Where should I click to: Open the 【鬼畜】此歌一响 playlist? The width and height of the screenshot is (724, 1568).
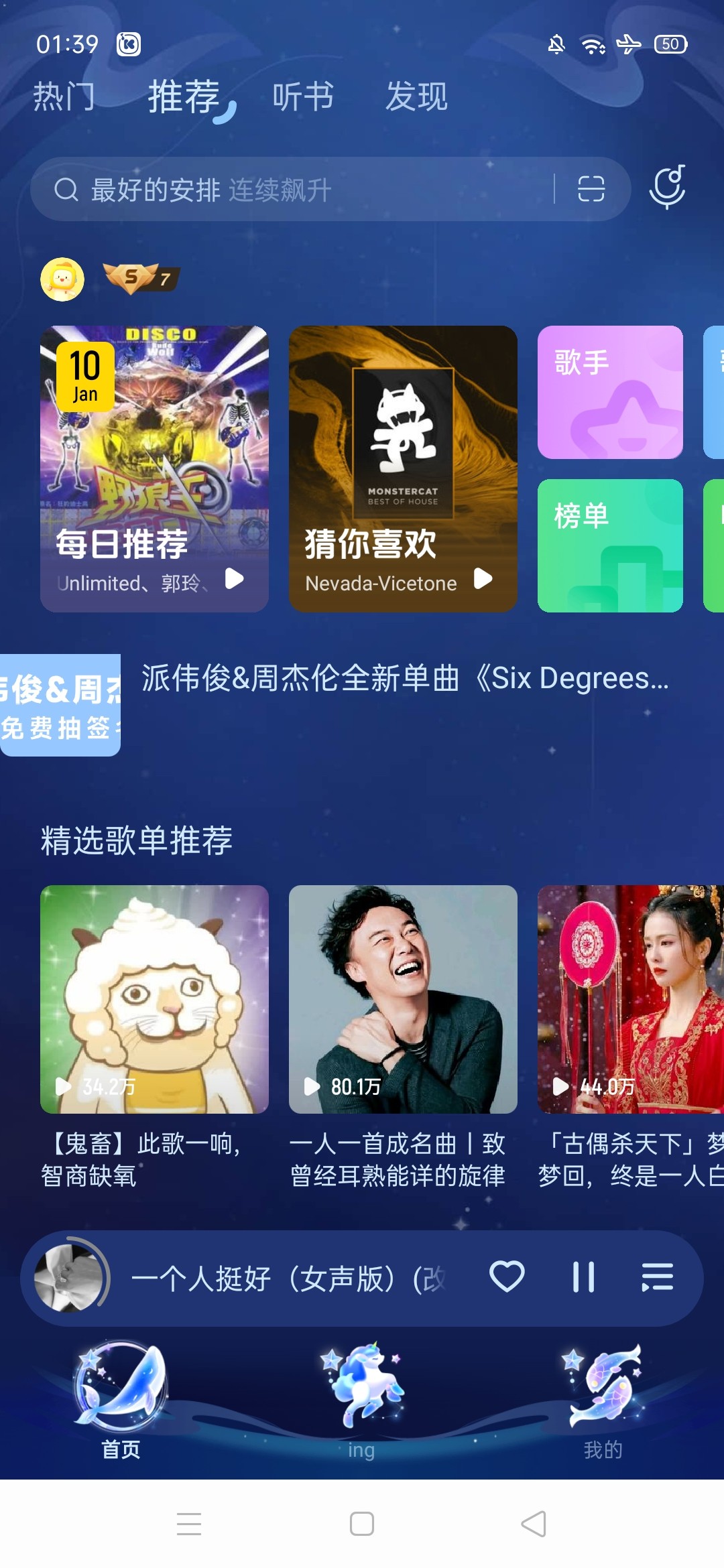click(x=154, y=999)
